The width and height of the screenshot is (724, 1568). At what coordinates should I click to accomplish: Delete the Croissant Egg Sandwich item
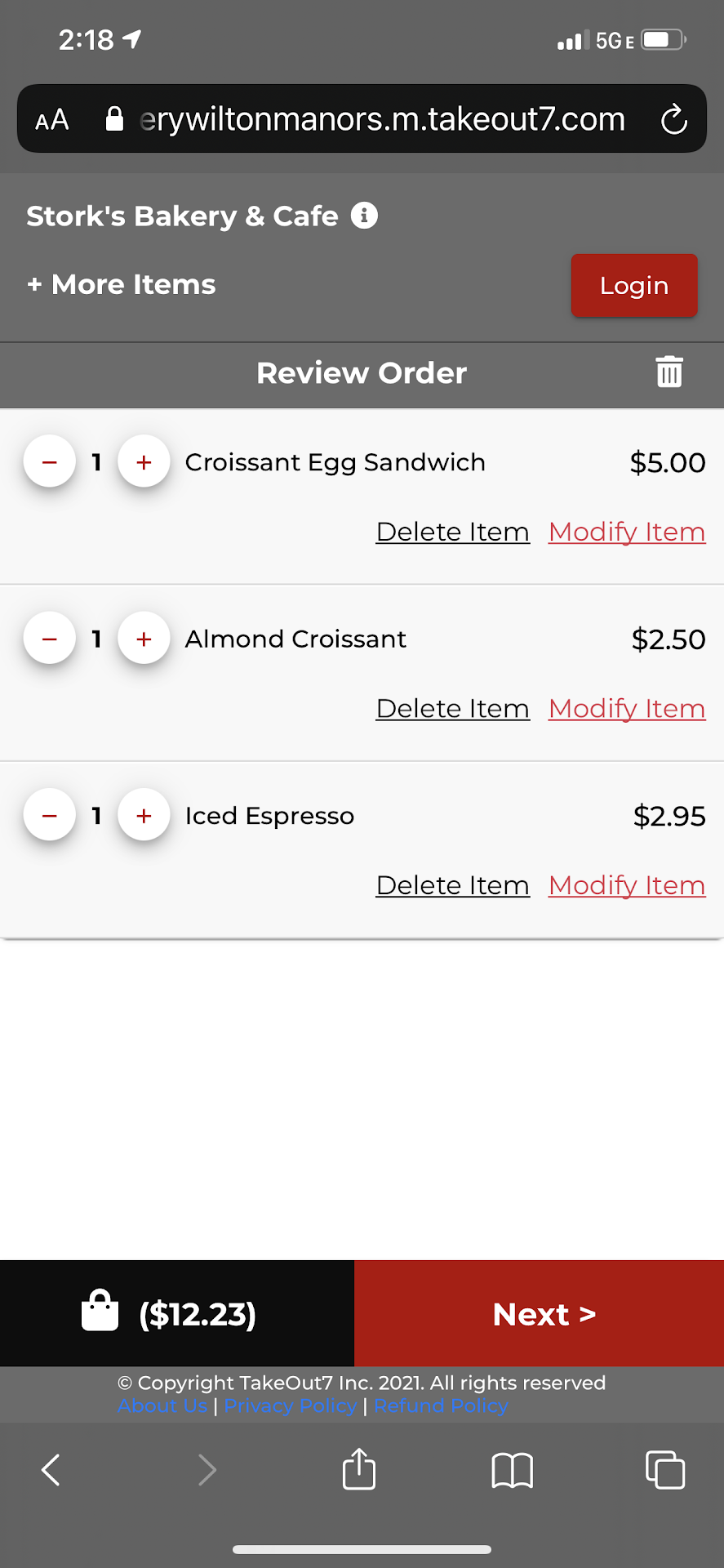click(x=452, y=532)
